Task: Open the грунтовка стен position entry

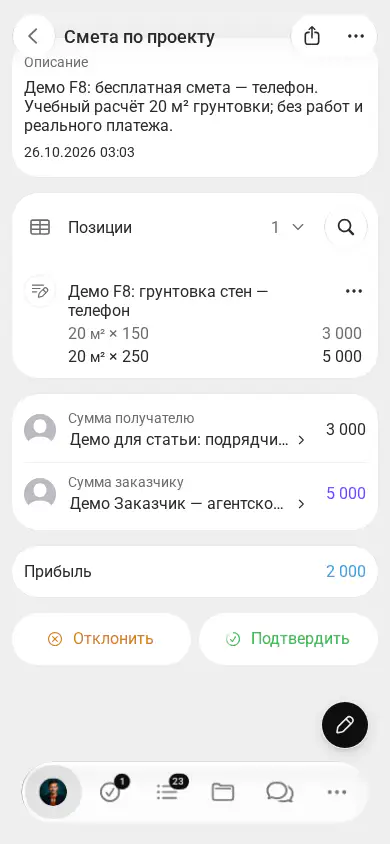Action: (x=195, y=323)
